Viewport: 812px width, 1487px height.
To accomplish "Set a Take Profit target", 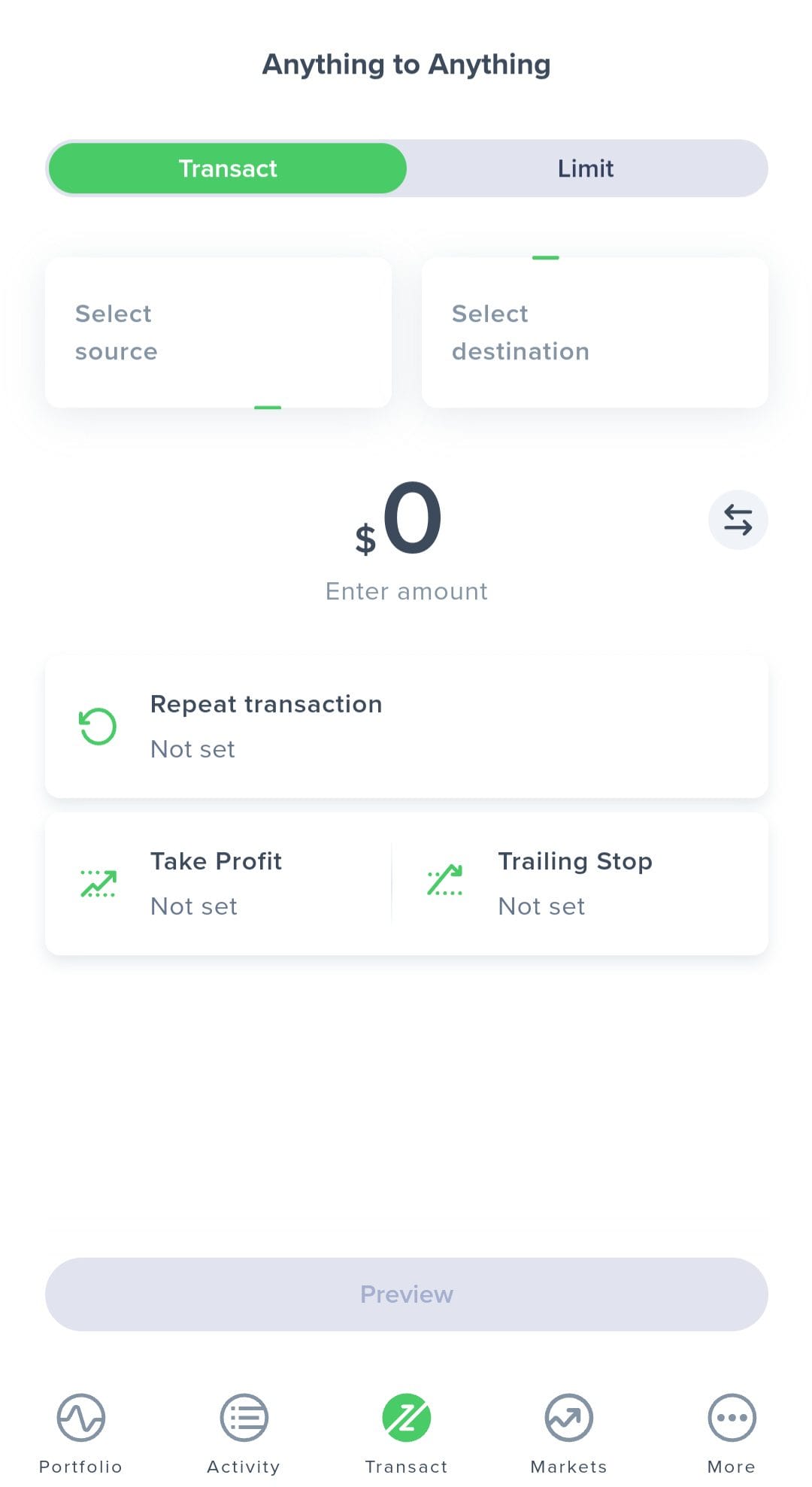I will pyautogui.click(x=218, y=883).
